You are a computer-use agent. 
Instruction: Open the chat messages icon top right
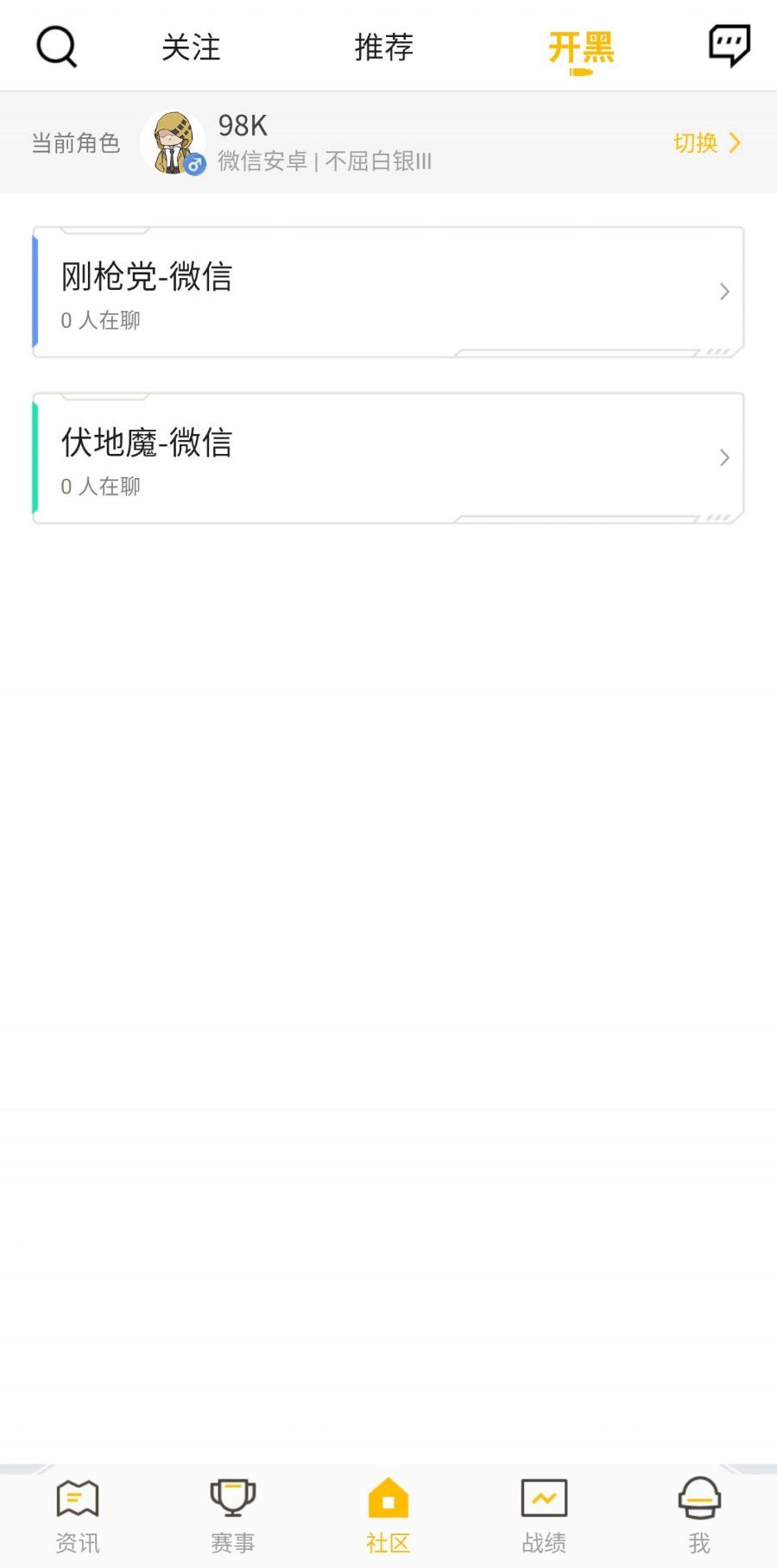(729, 46)
